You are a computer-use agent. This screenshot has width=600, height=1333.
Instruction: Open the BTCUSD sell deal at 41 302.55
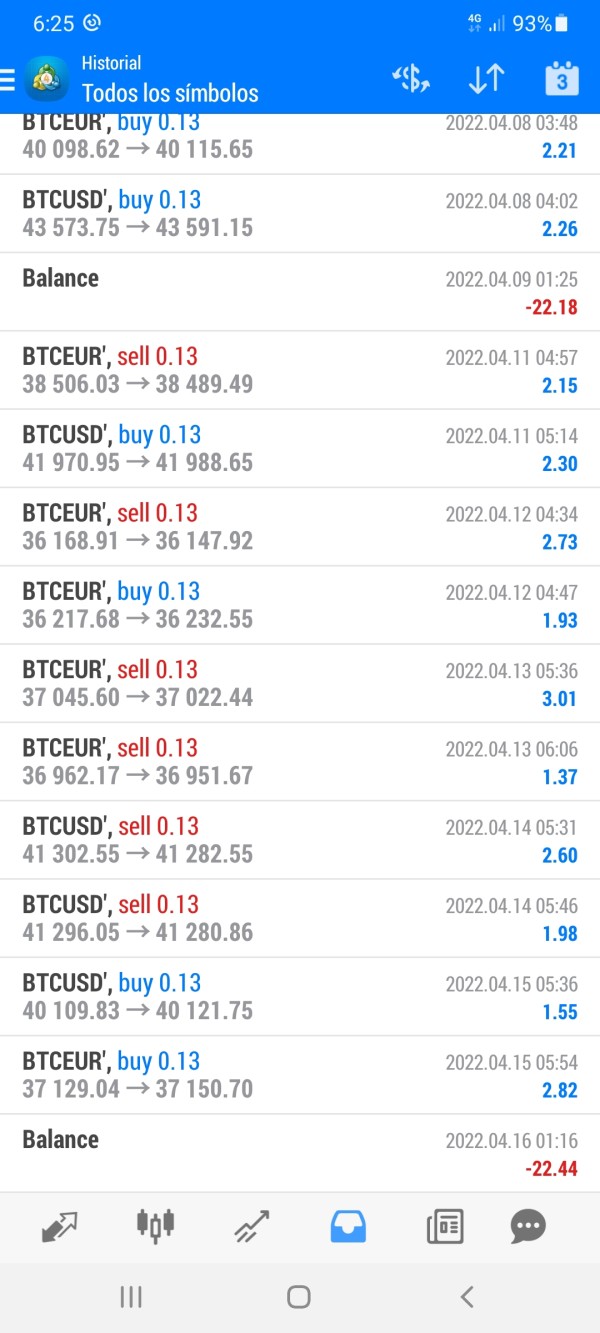click(x=300, y=840)
